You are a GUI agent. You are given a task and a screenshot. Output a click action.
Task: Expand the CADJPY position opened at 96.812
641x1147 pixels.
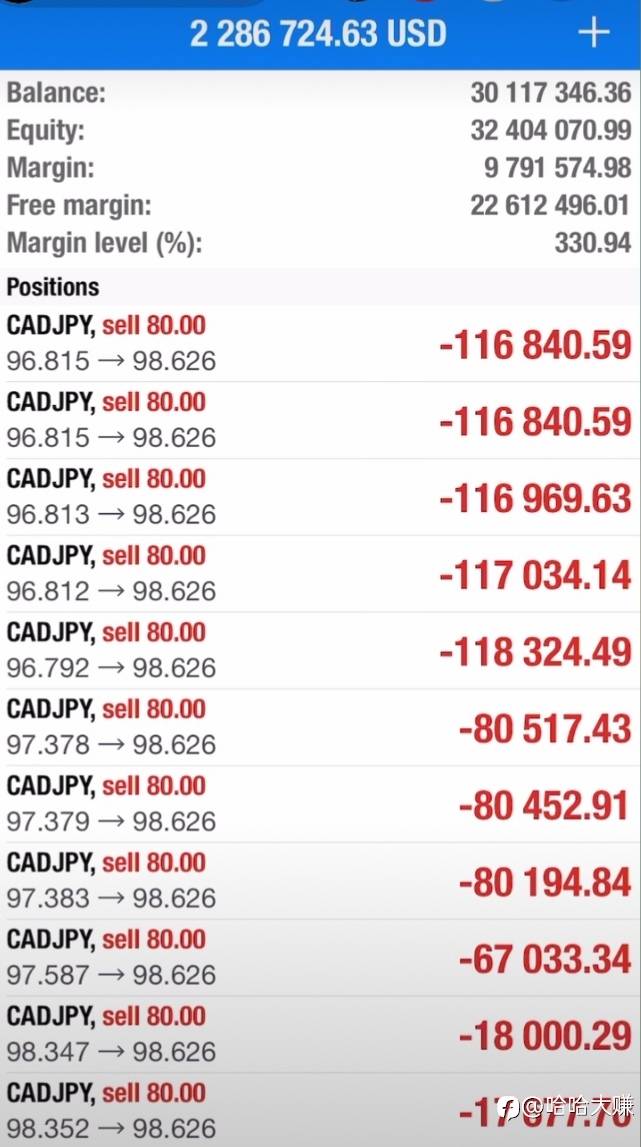click(x=320, y=574)
